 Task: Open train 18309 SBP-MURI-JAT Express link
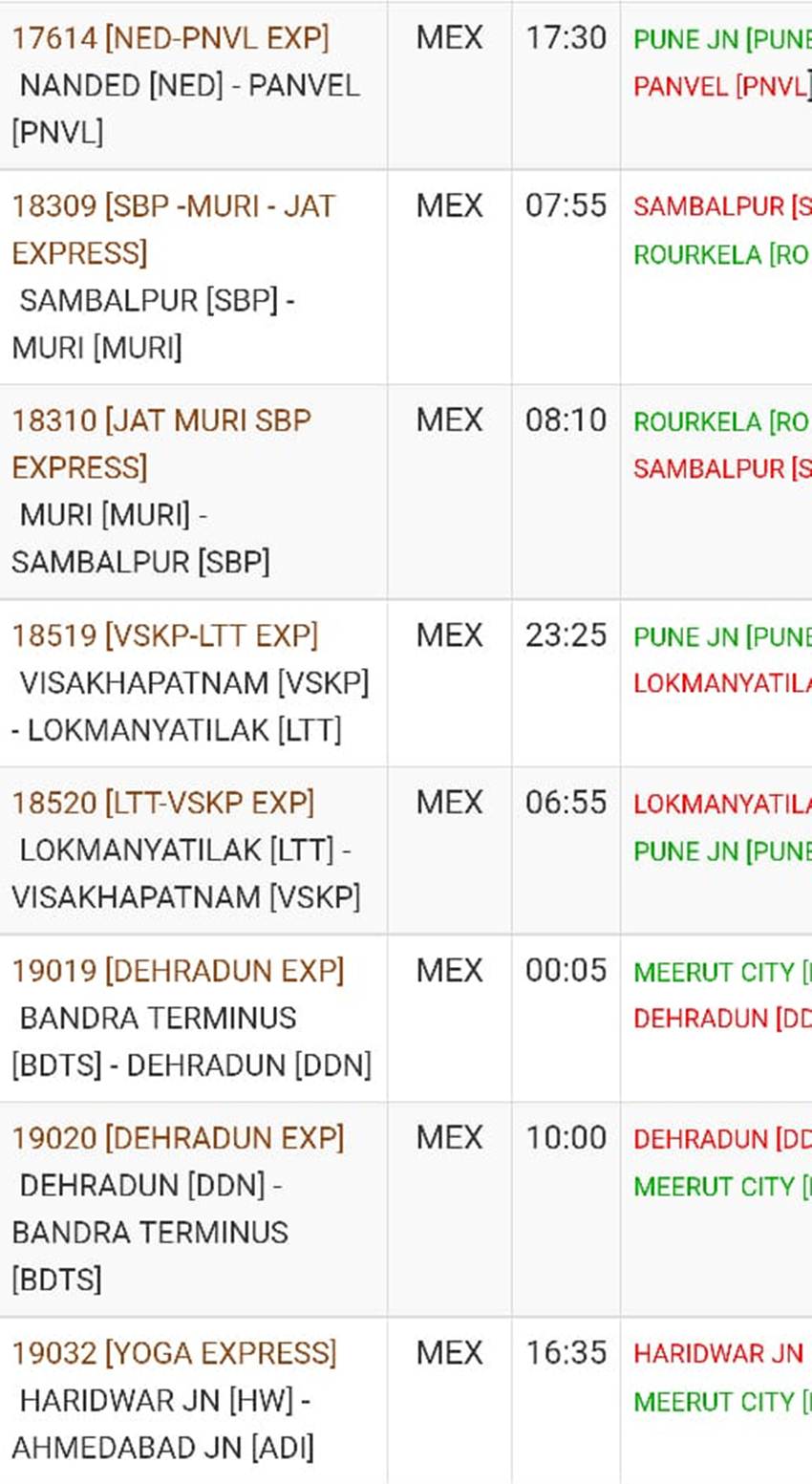point(173,229)
